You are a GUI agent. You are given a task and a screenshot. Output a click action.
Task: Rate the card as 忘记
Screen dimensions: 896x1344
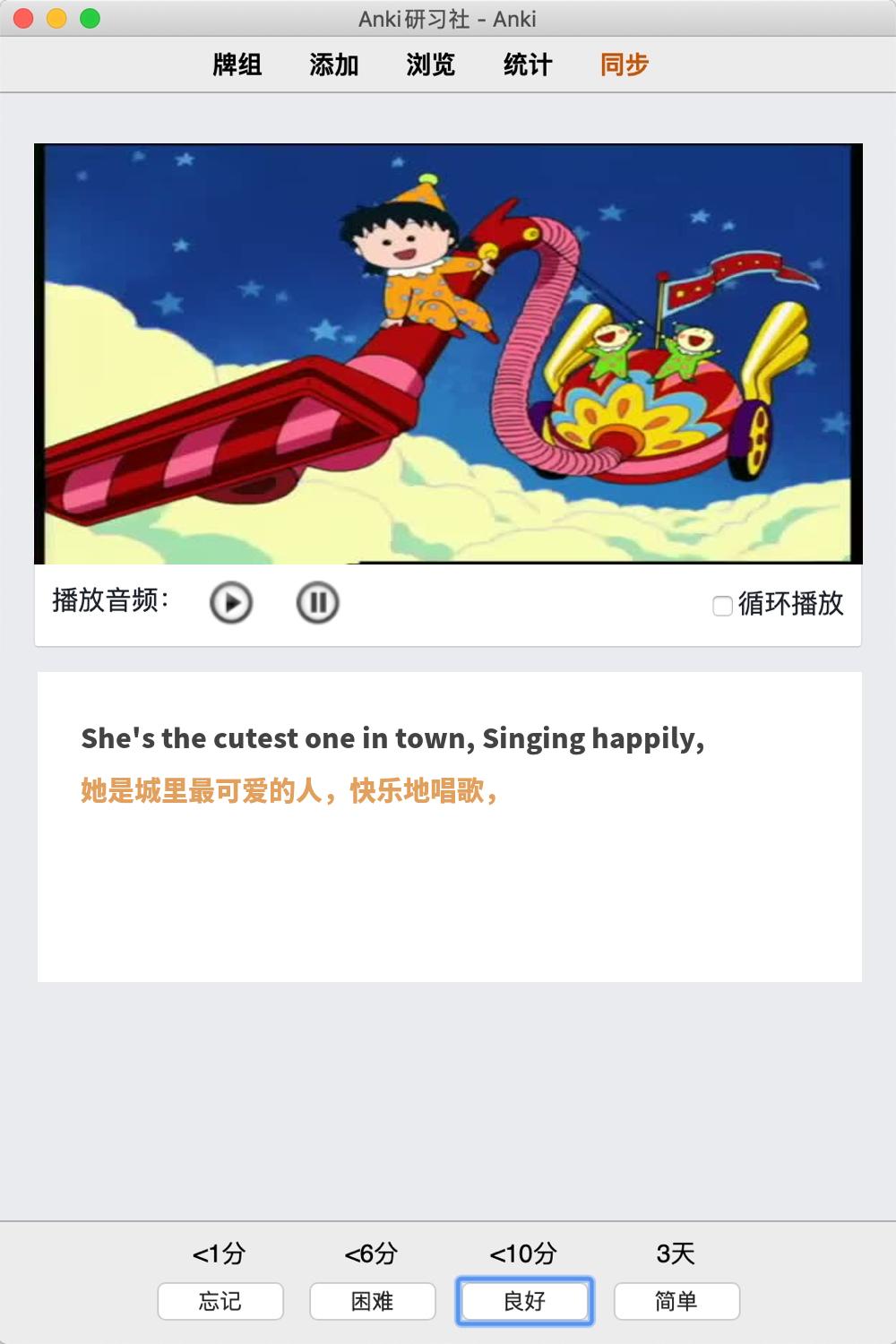click(220, 1301)
